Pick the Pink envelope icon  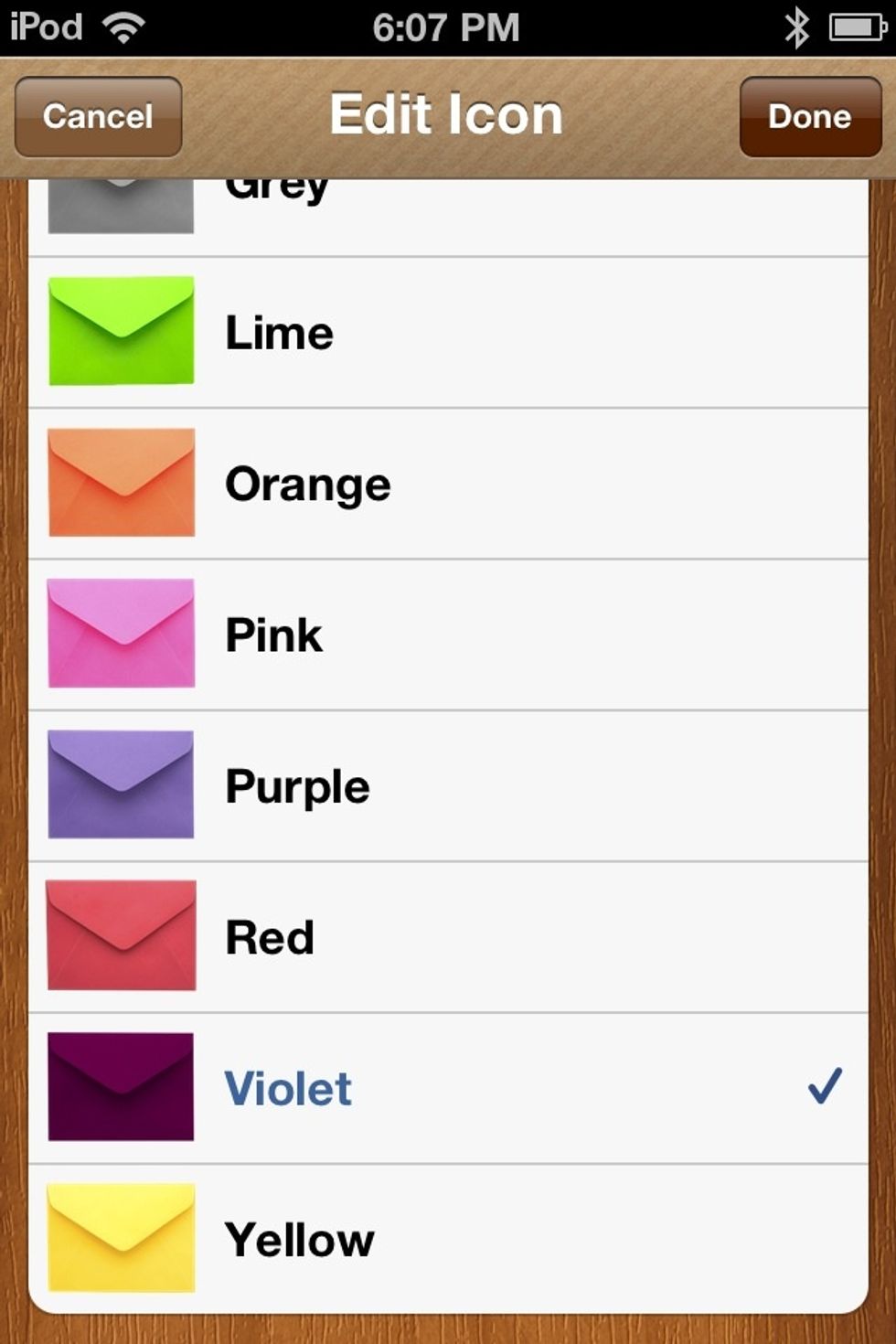point(448,635)
